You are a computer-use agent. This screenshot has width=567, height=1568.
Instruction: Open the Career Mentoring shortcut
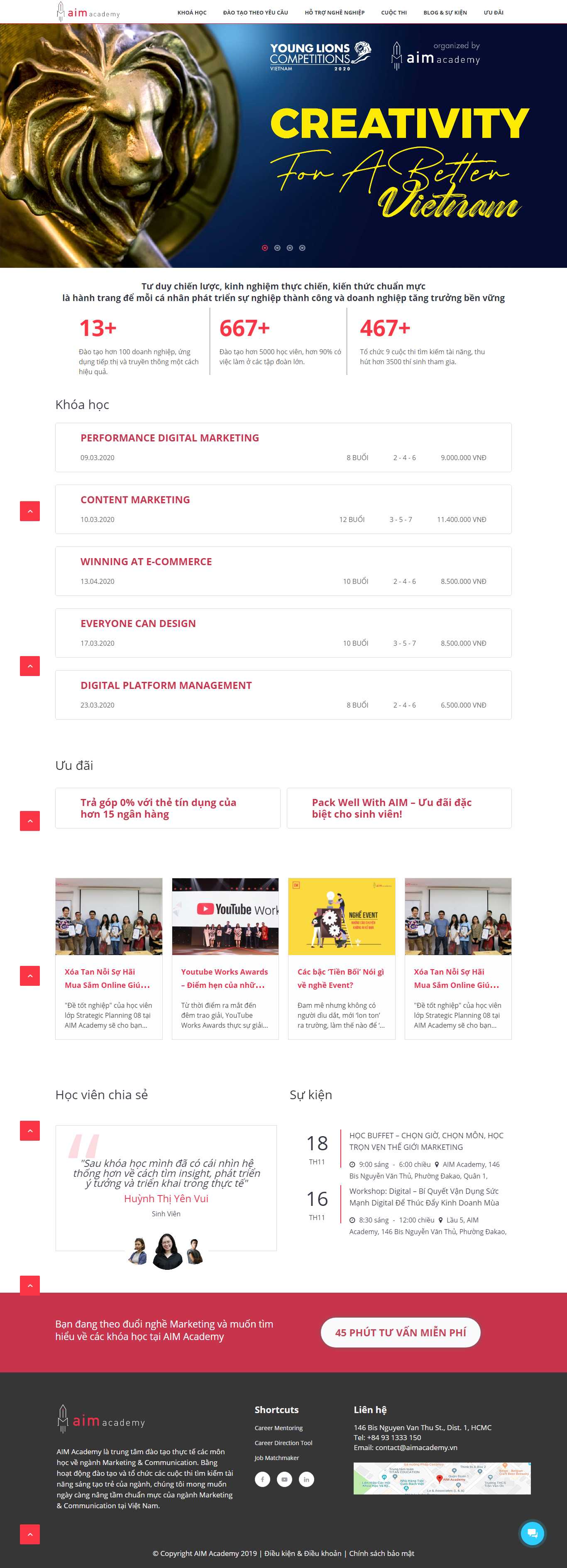click(x=279, y=1428)
